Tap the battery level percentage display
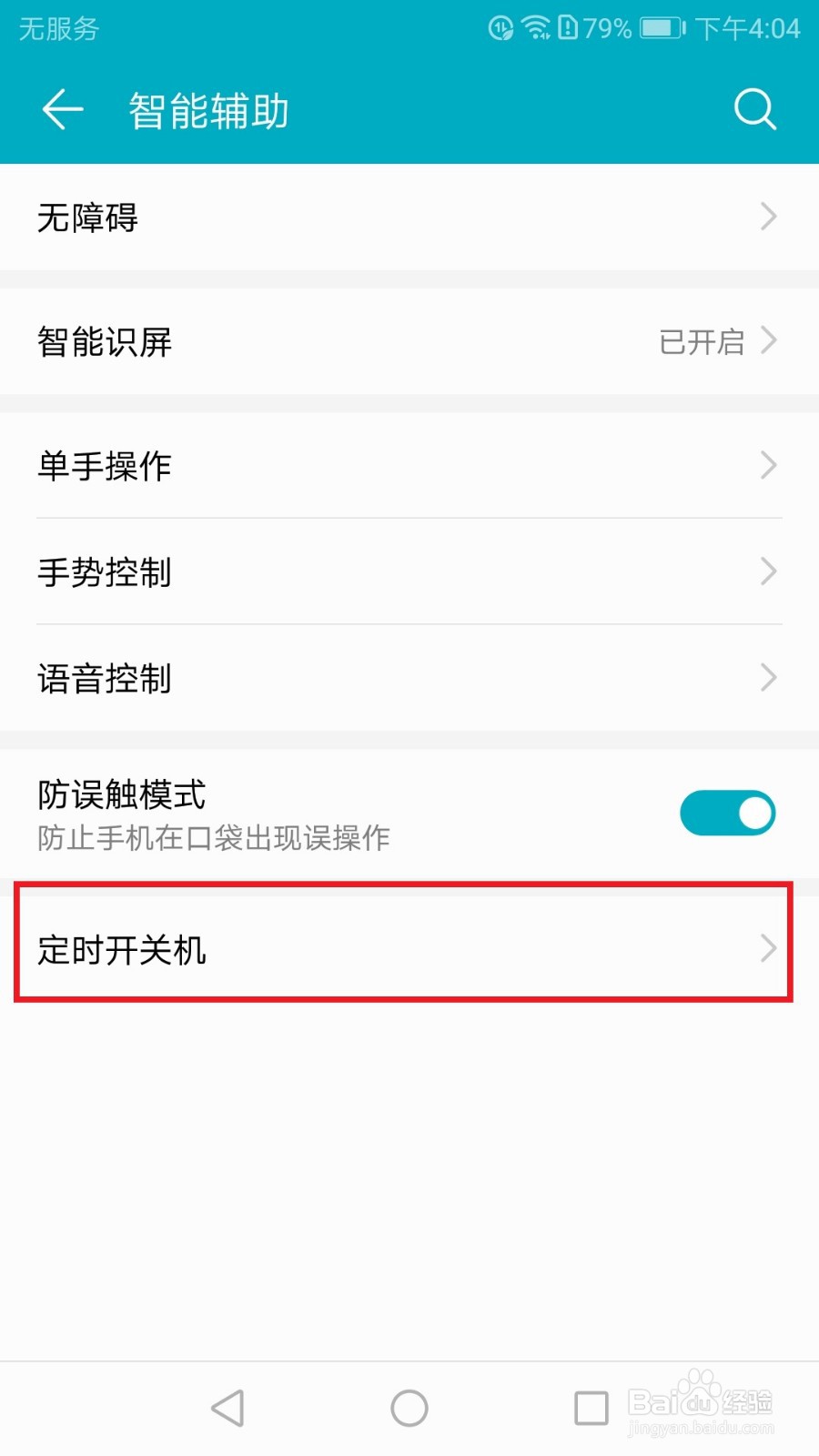 [x=604, y=28]
